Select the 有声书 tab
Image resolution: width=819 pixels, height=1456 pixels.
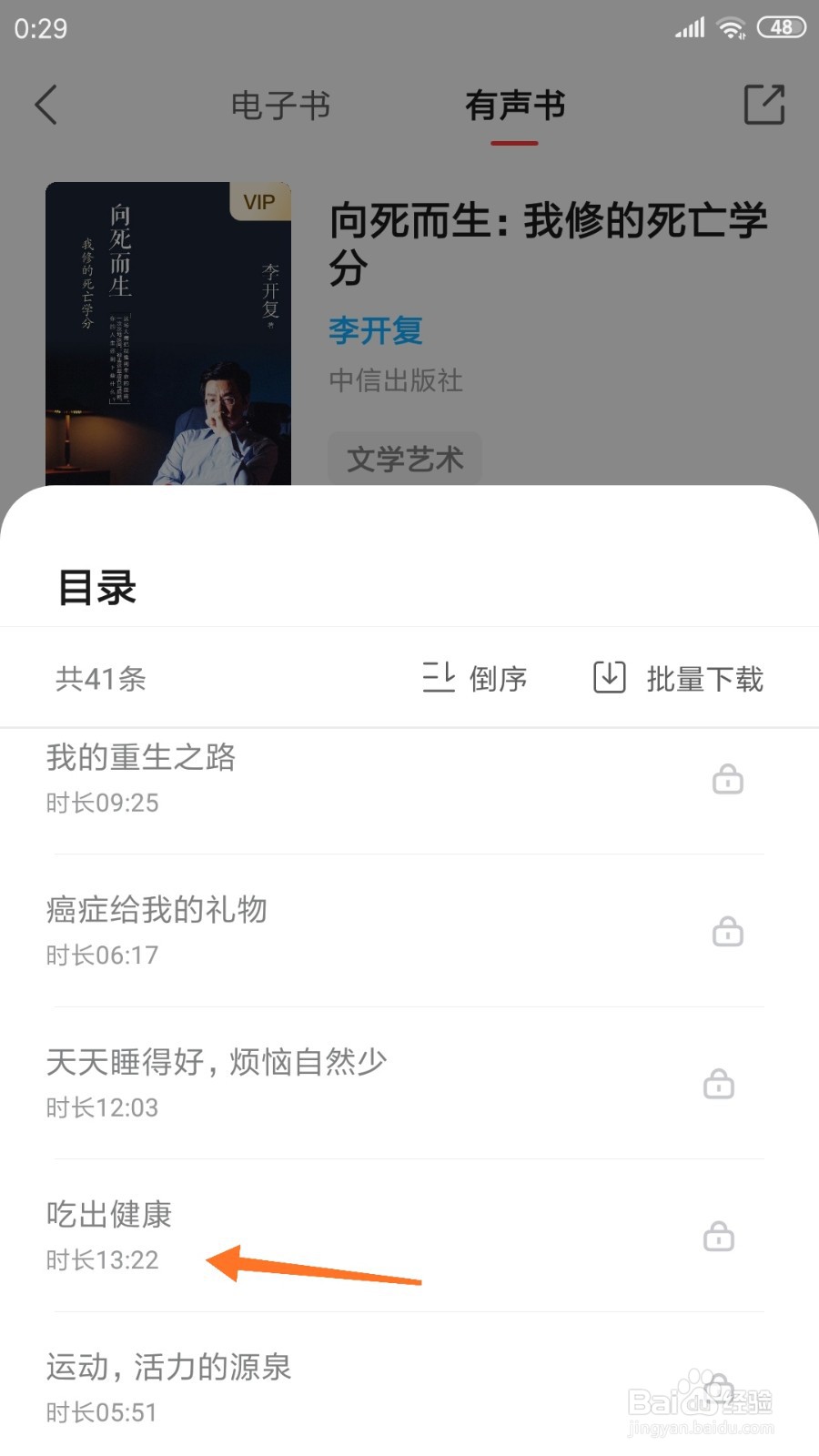tap(515, 104)
